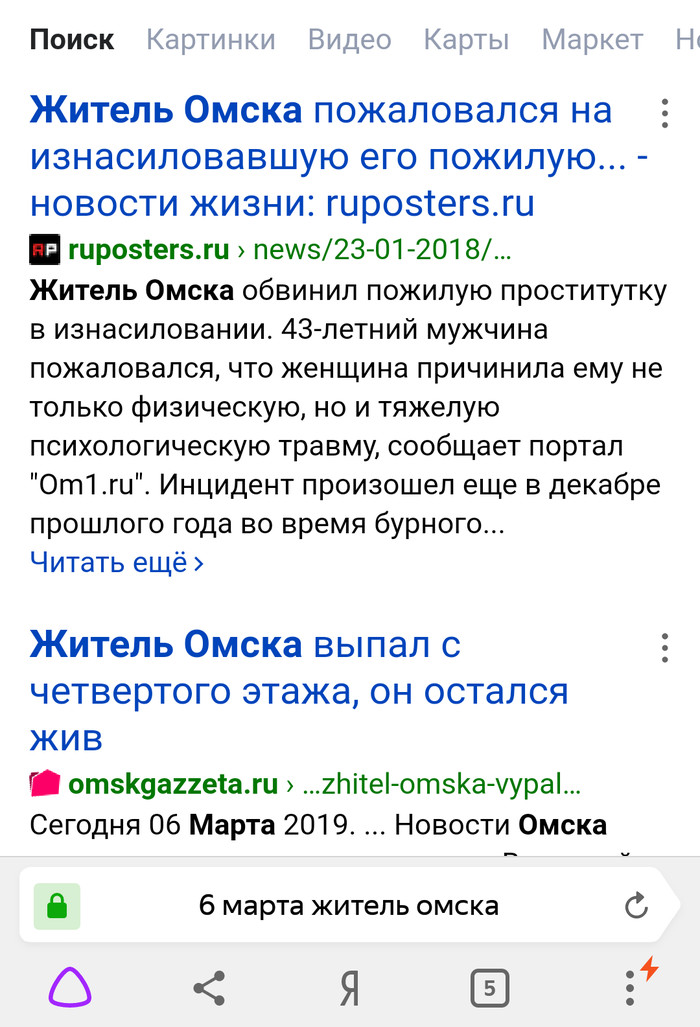Tap Читать ещё to expand the snippet
This screenshot has height=1027, width=700.
pyautogui.click(x=116, y=562)
